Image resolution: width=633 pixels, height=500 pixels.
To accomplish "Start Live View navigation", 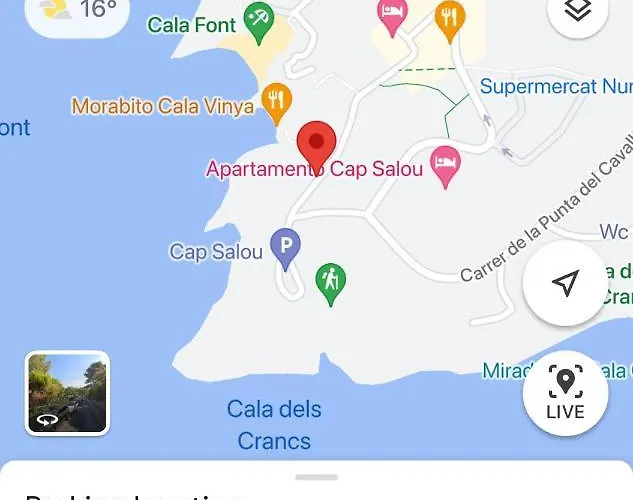I will pyautogui.click(x=566, y=393).
